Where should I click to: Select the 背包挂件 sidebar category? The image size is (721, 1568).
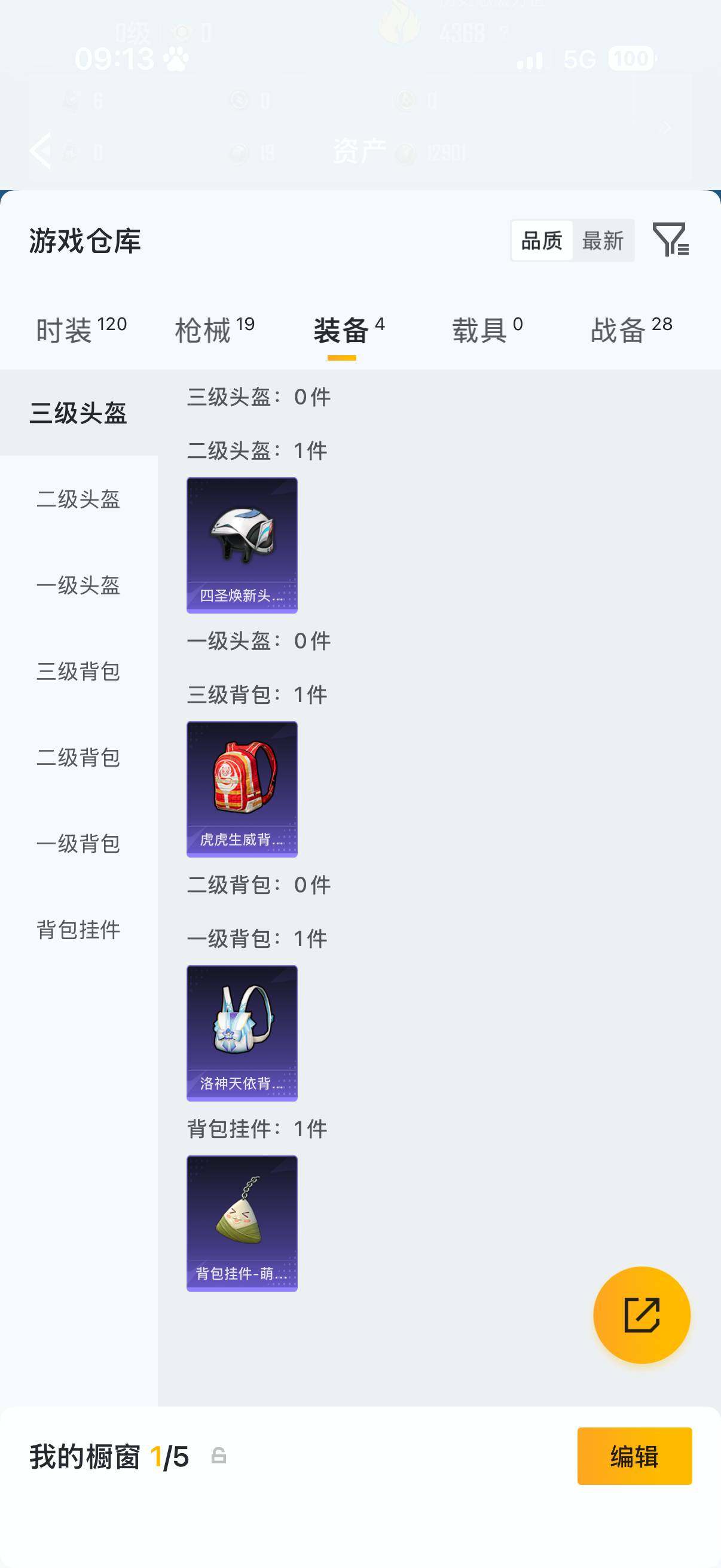(78, 930)
